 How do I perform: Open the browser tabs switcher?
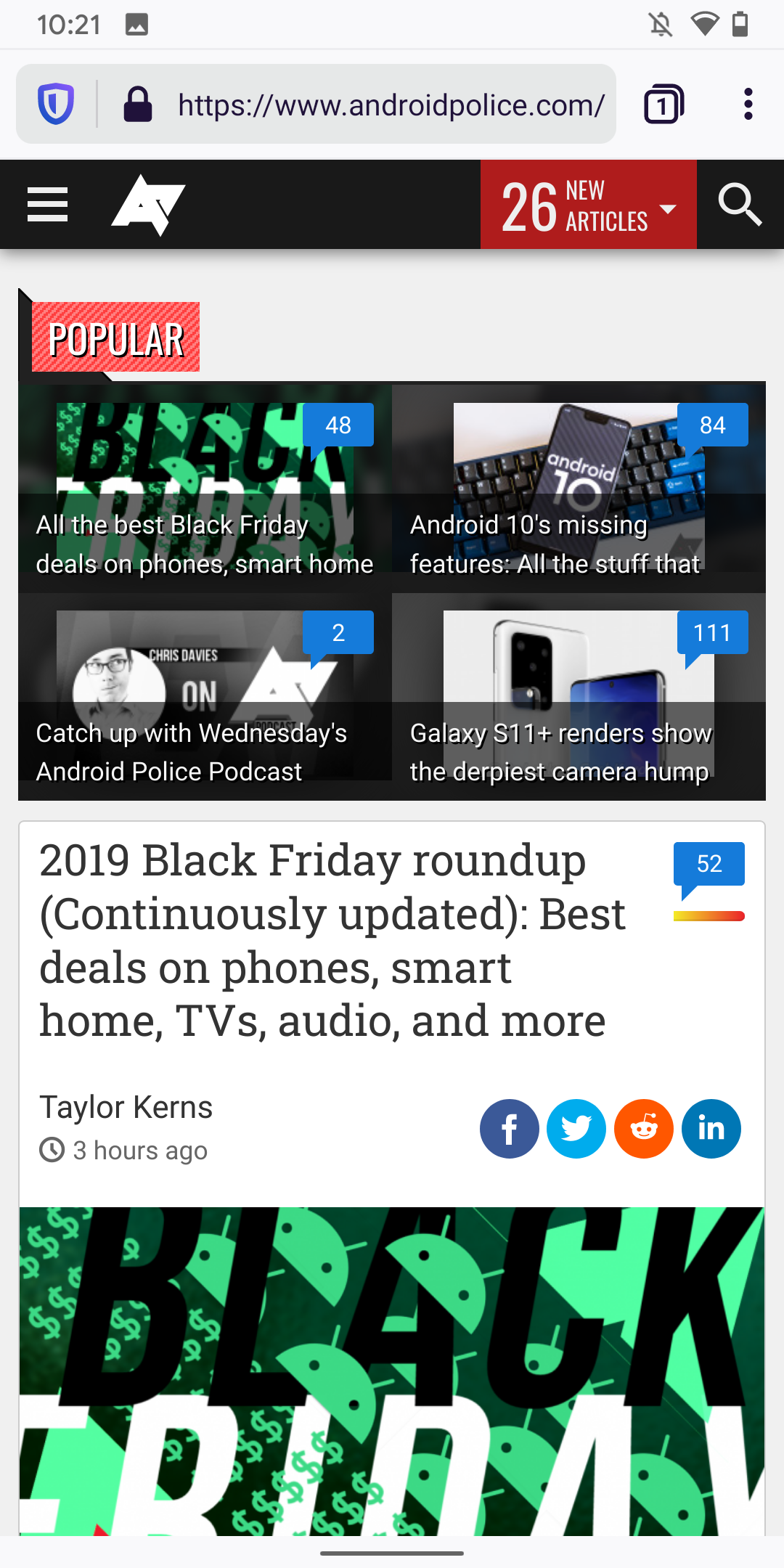point(663,105)
